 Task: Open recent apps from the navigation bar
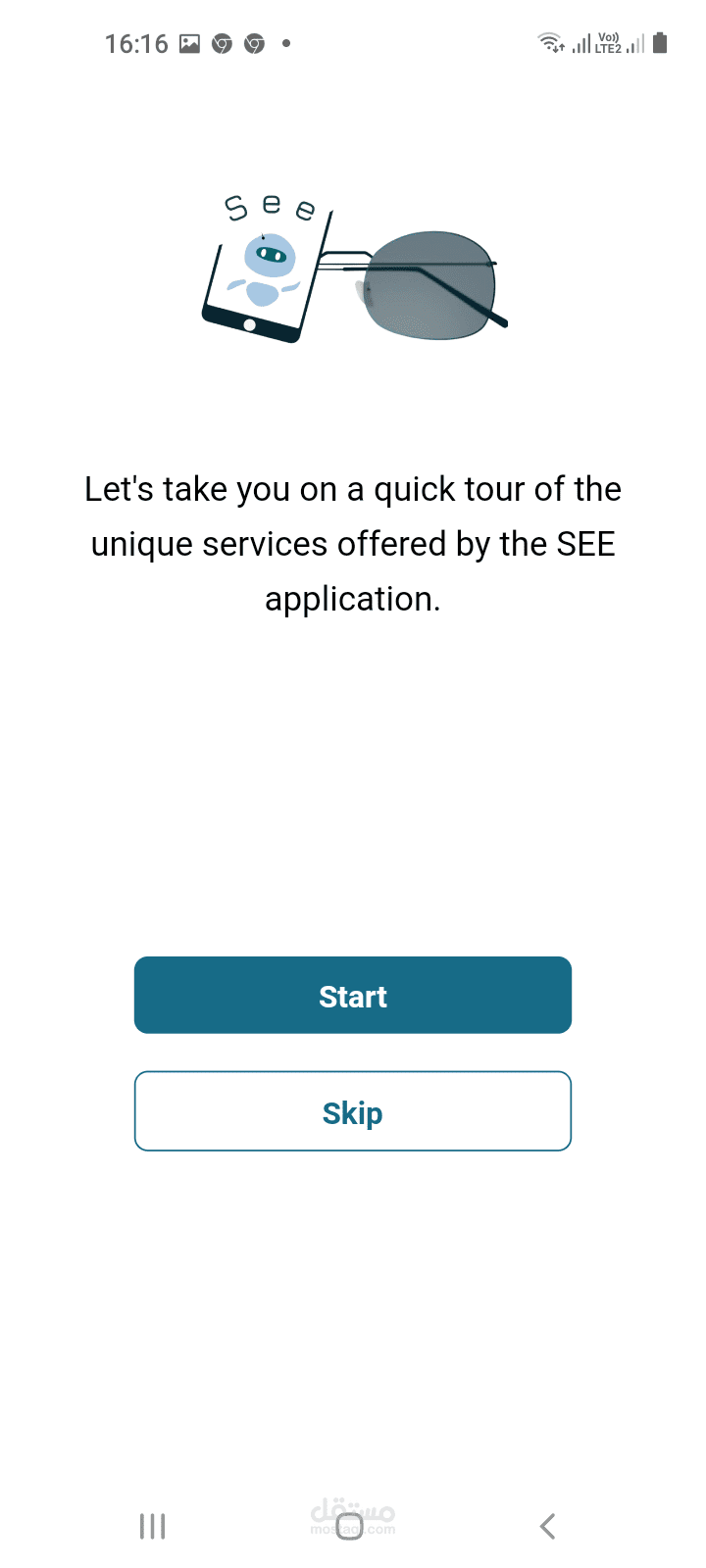[x=153, y=1526]
